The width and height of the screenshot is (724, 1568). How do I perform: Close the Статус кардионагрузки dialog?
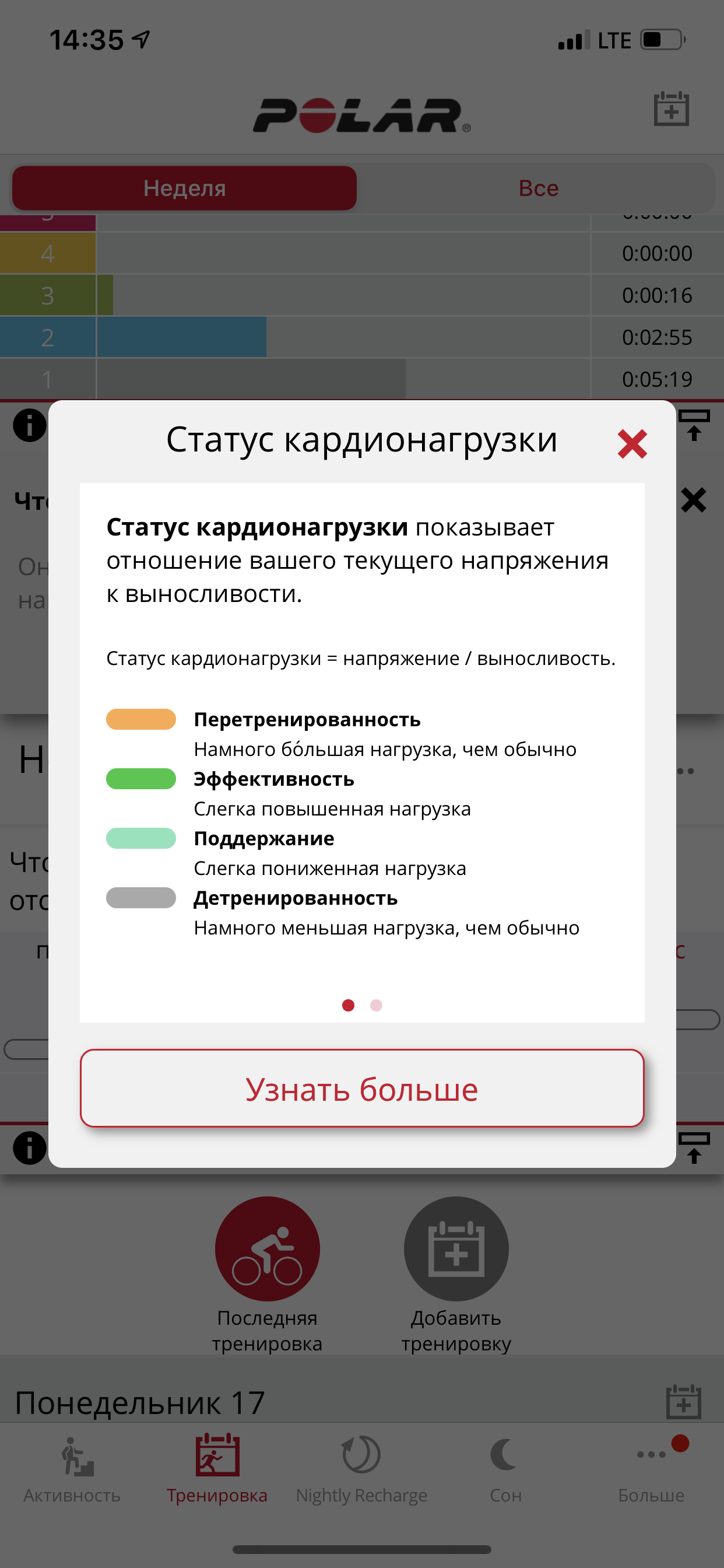pyautogui.click(x=631, y=443)
